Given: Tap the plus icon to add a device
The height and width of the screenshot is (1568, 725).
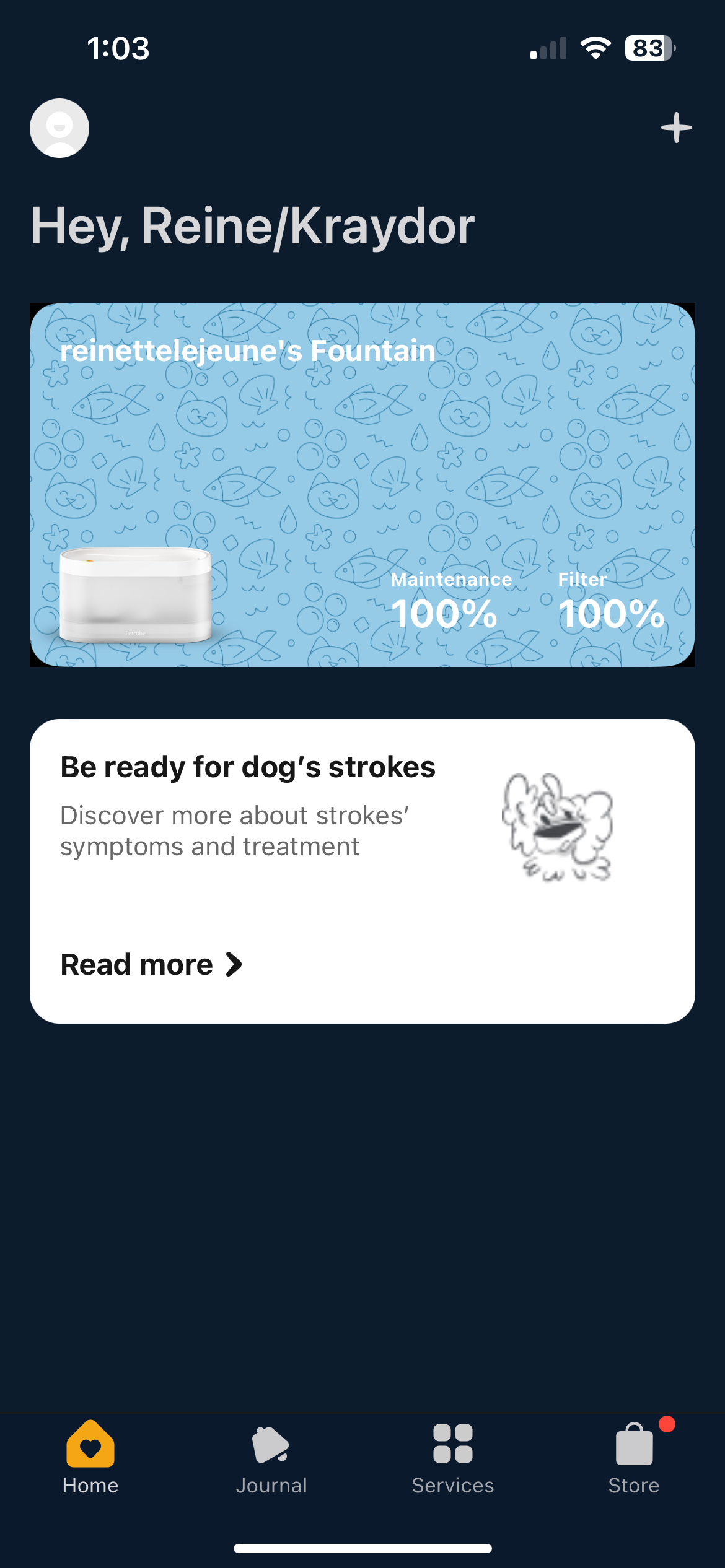Looking at the screenshot, I should click(676, 128).
